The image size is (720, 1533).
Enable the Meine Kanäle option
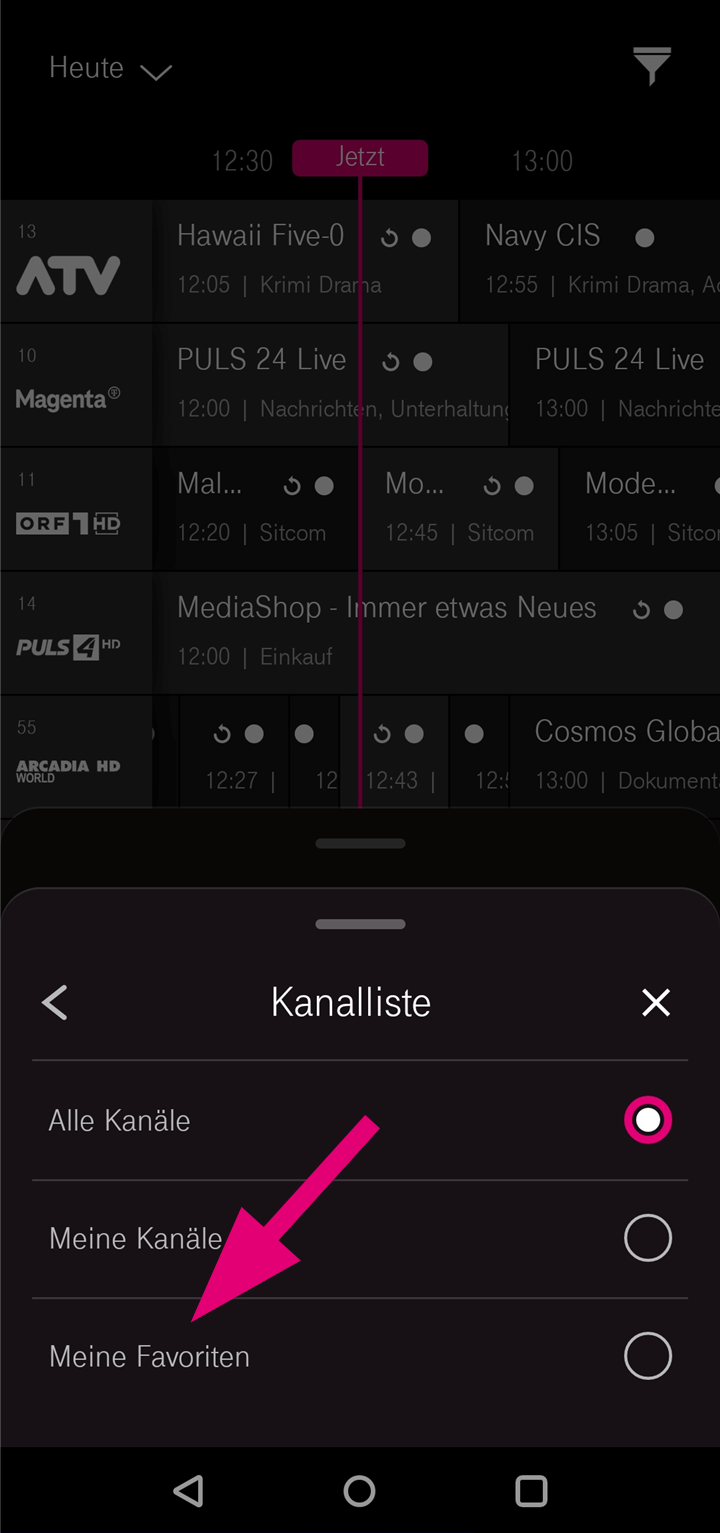(648, 1237)
